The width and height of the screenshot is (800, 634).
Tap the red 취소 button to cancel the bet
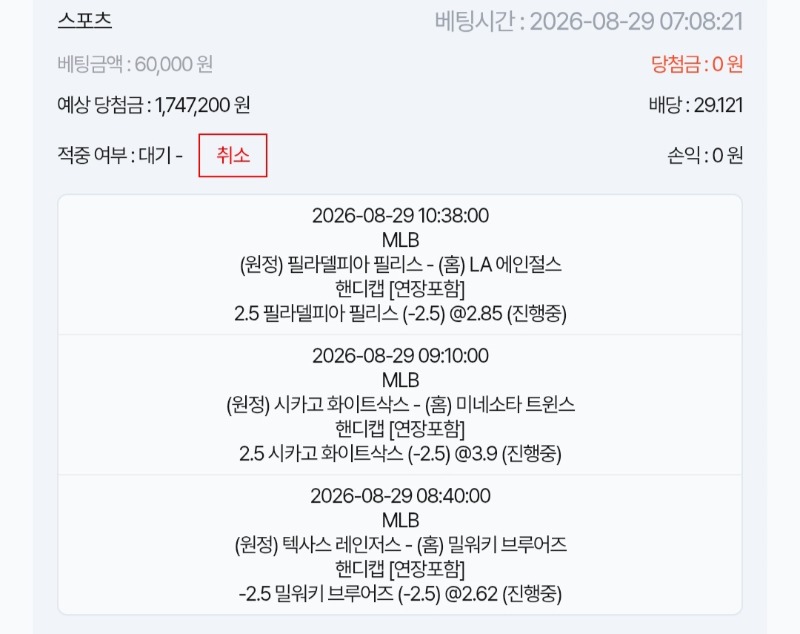click(233, 155)
